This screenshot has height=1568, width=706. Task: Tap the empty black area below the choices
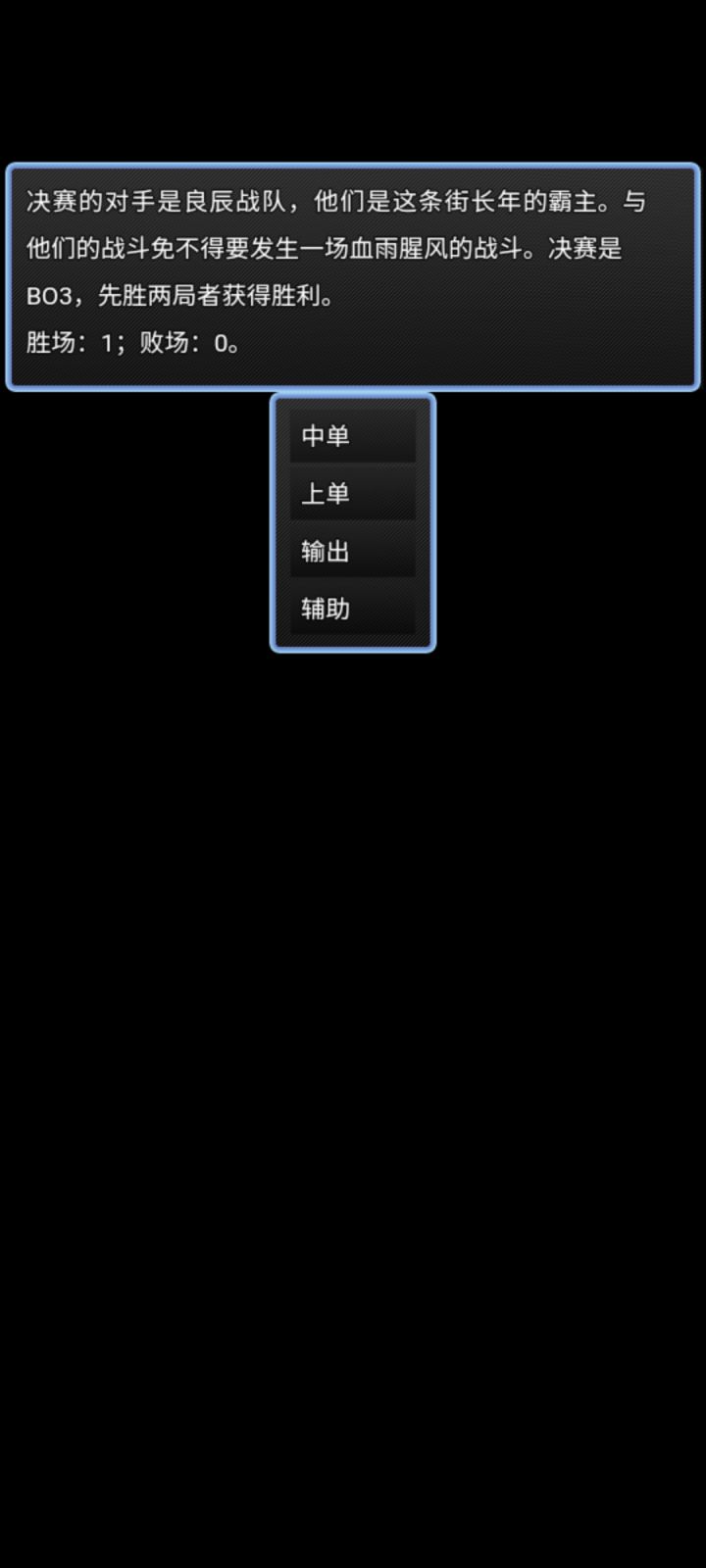(353, 980)
